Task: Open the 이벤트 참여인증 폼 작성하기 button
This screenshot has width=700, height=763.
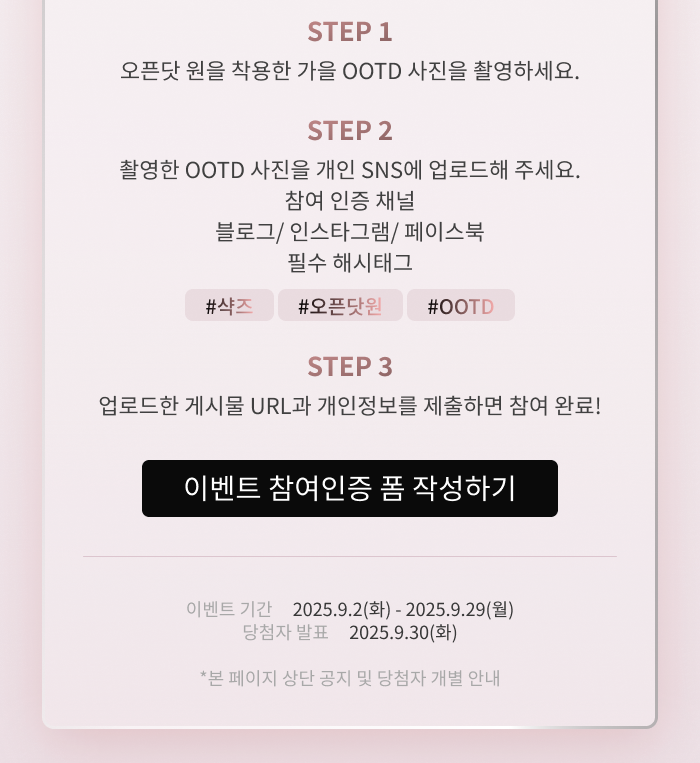Action: coord(350,488)
